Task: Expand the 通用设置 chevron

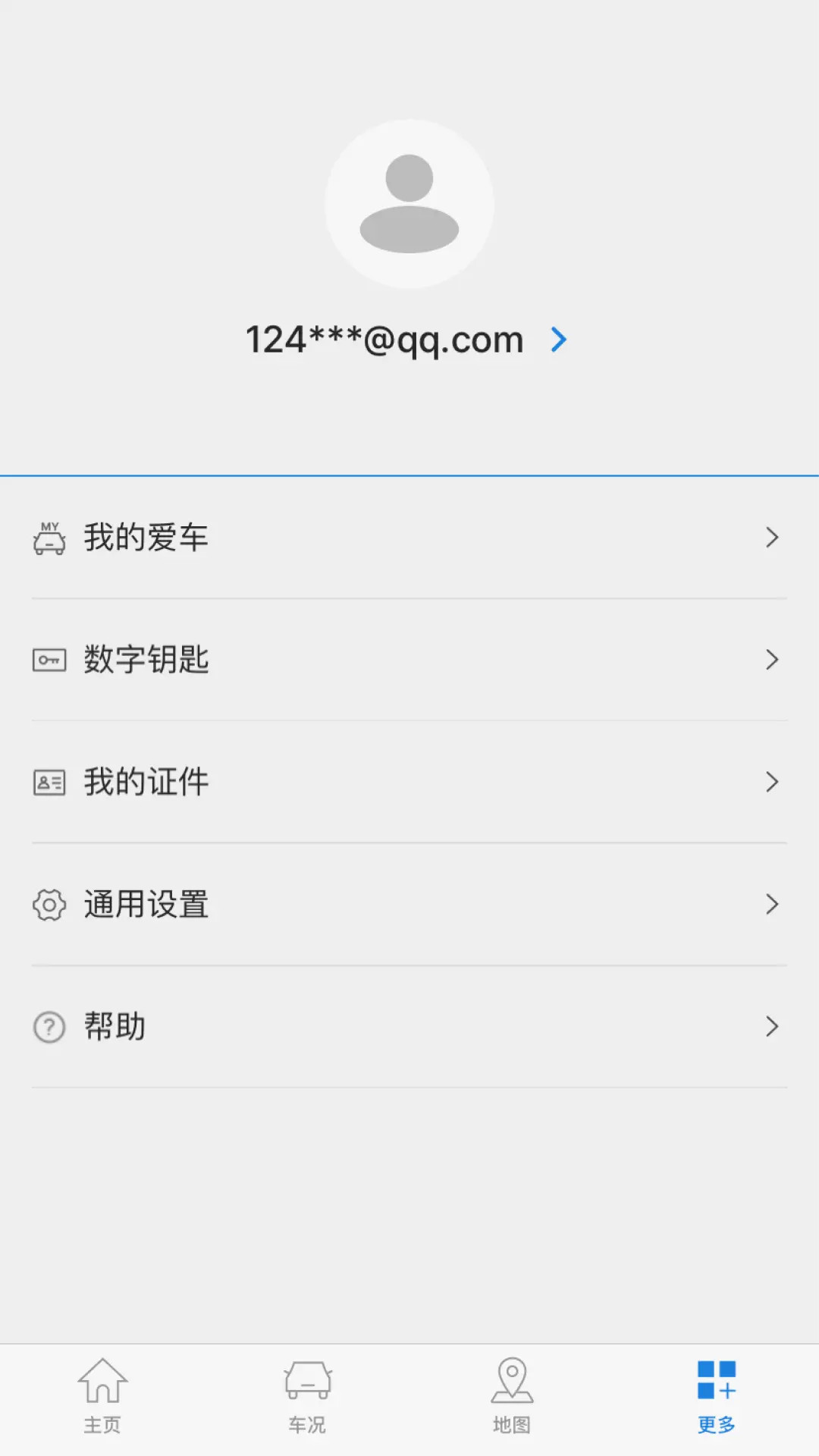Action: (x=773, y=904)
